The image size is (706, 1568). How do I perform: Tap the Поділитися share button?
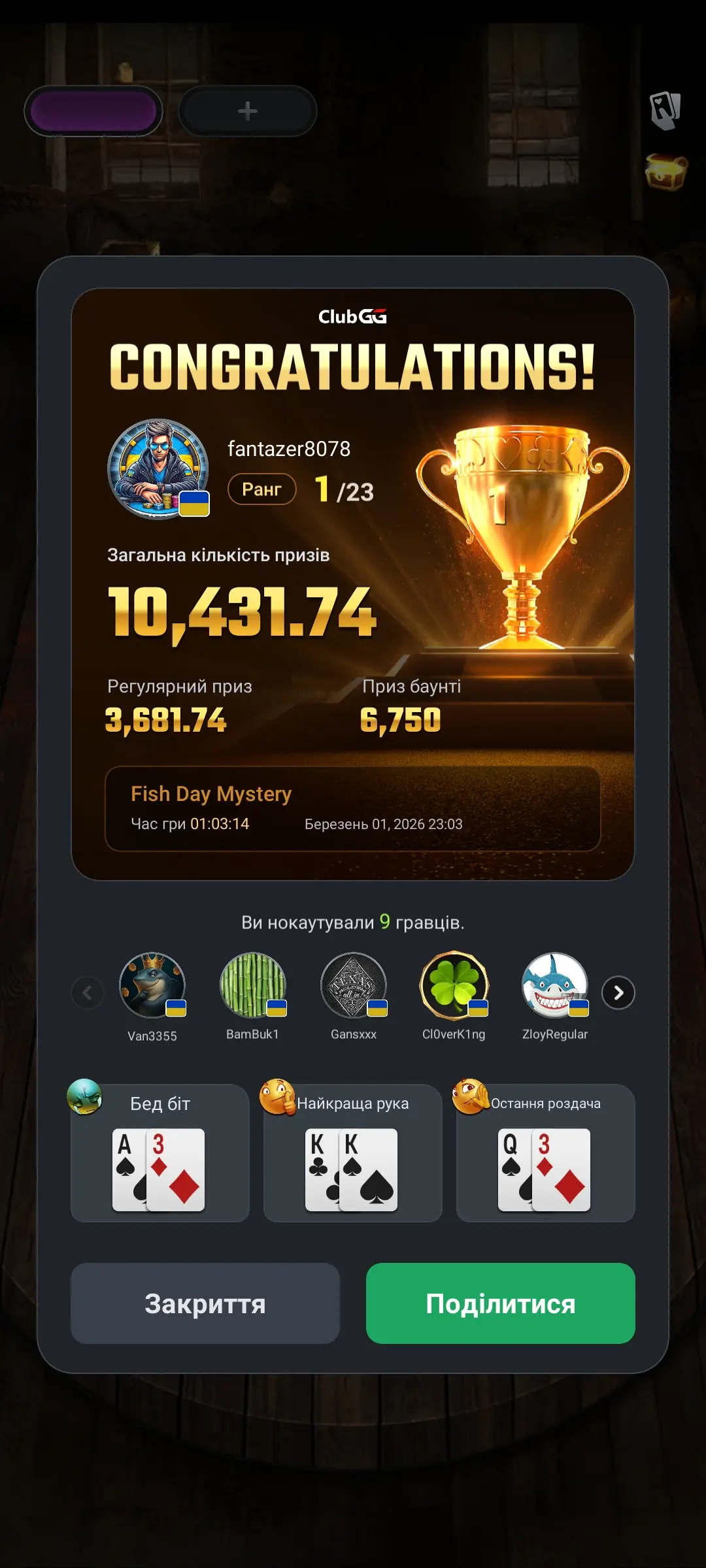500,1303
